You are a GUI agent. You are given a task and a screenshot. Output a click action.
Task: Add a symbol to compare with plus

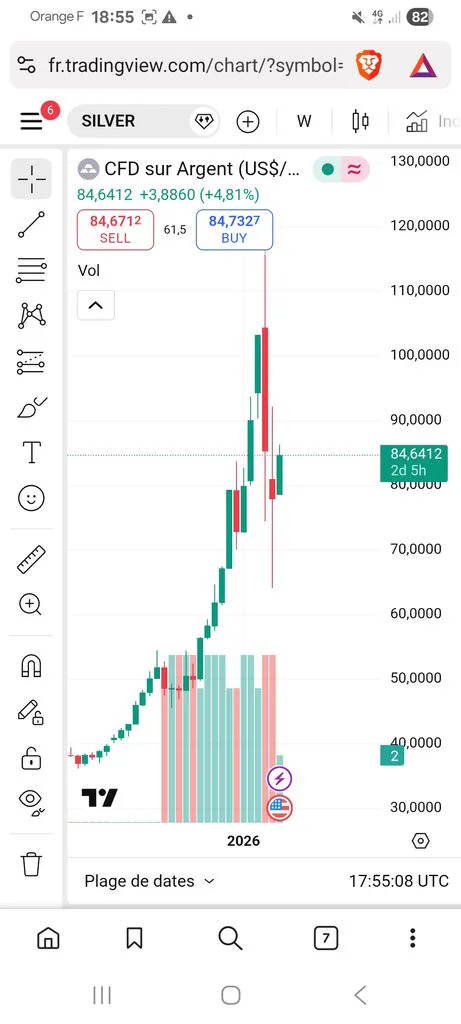point(247,121)
